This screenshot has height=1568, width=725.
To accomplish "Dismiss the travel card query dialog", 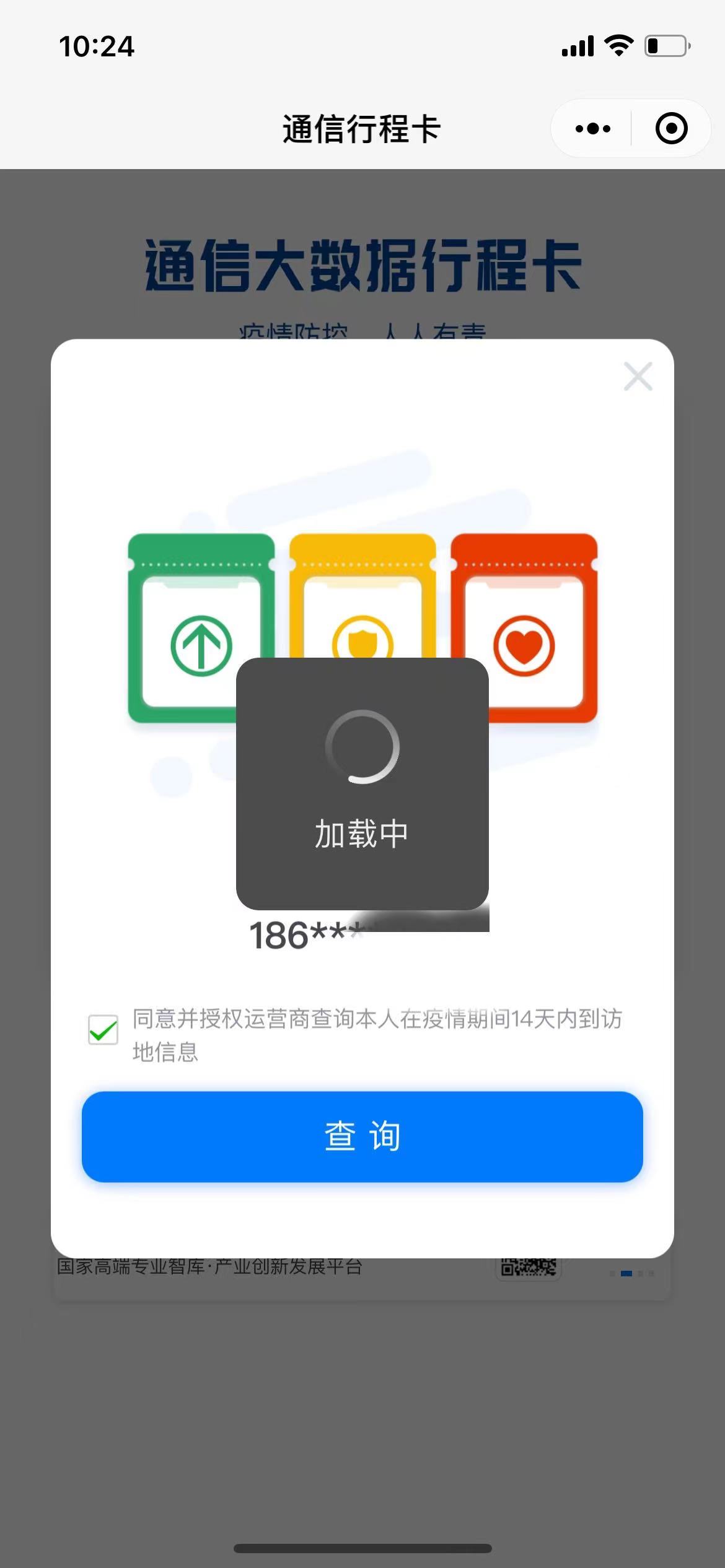I will [x=638, y=377].
